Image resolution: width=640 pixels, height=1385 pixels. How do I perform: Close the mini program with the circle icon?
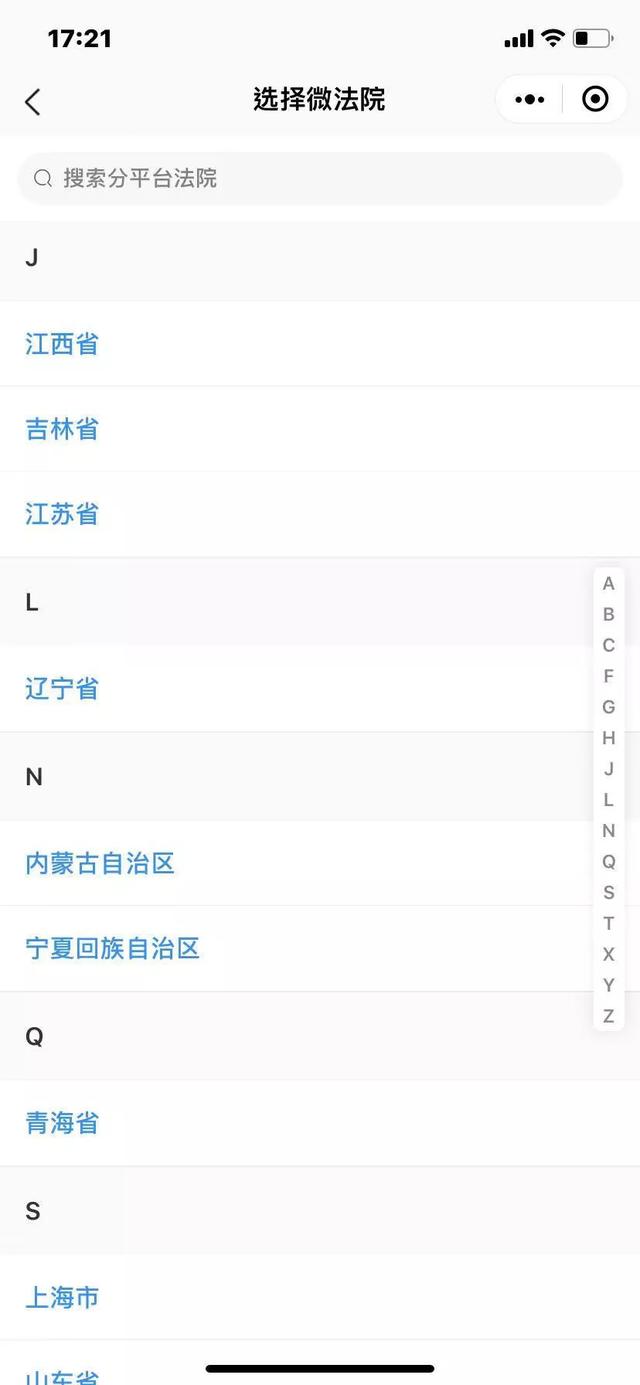(x=595, y=99)
